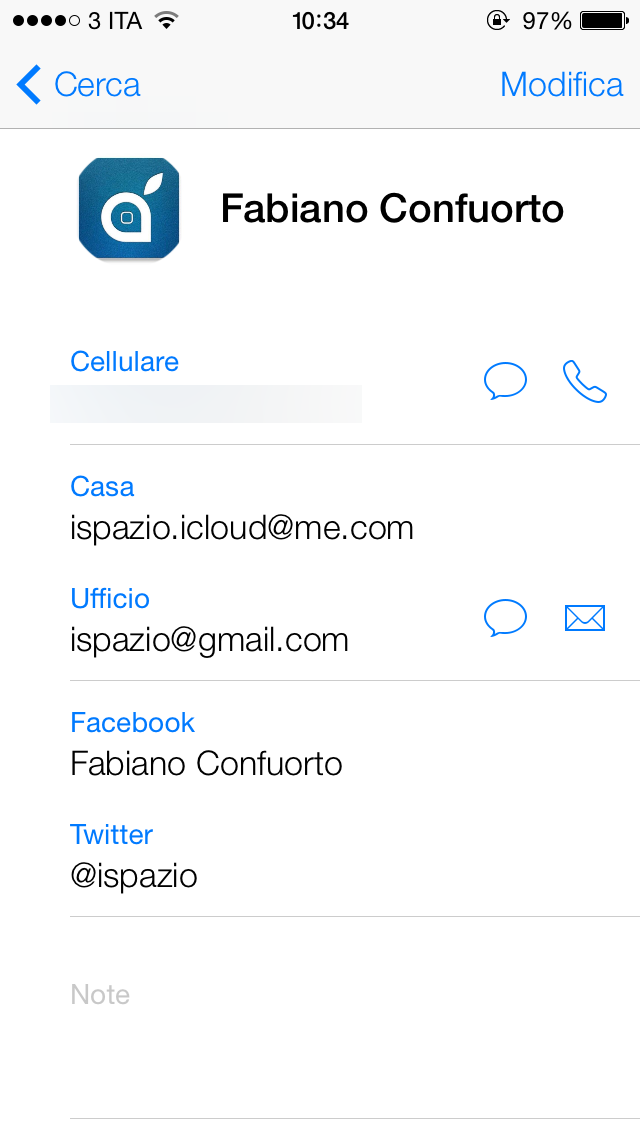Send a message to the Cellulare number

coord(505,381)
